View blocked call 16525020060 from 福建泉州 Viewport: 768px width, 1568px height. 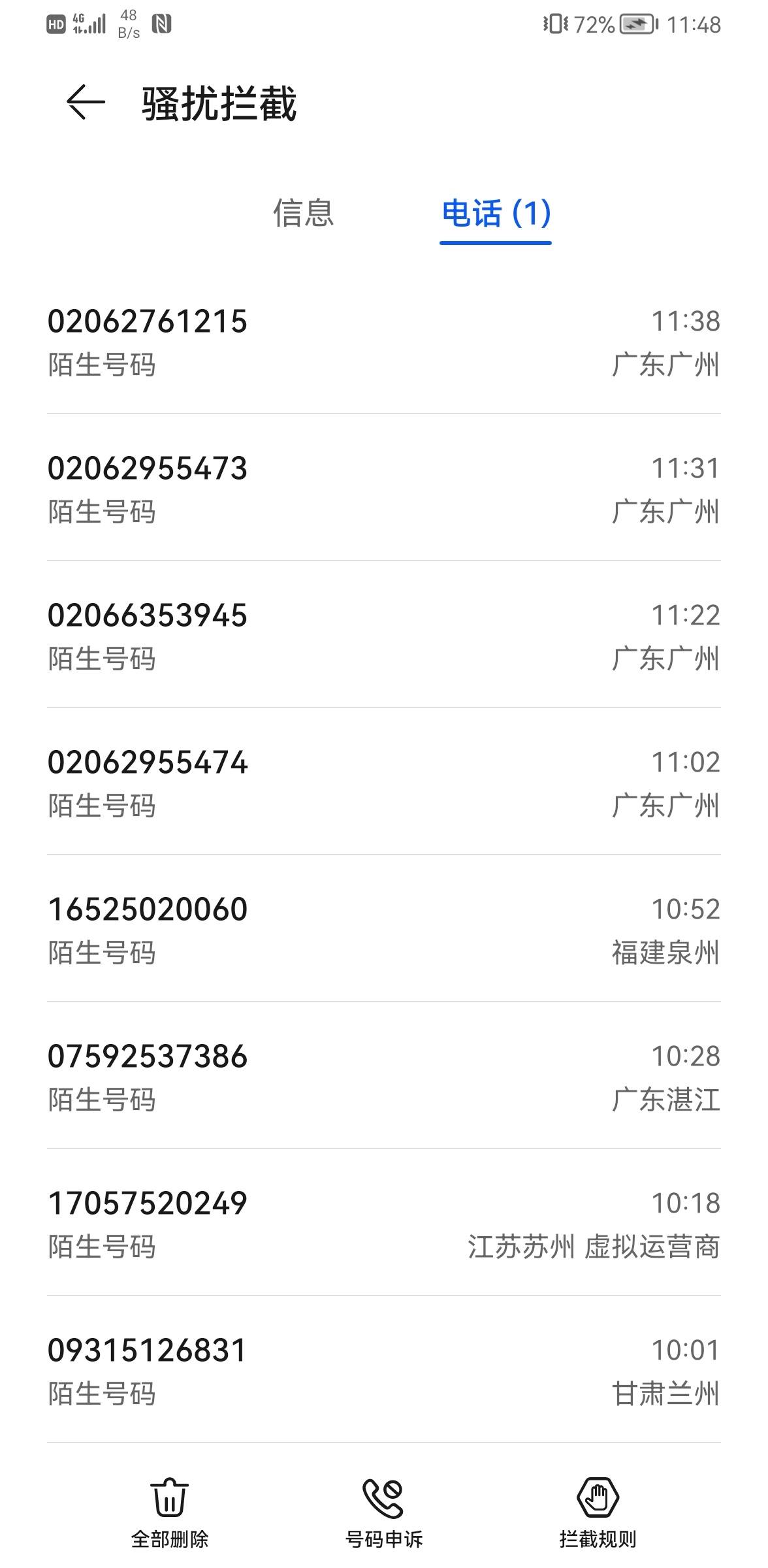(x=384, y=928)
